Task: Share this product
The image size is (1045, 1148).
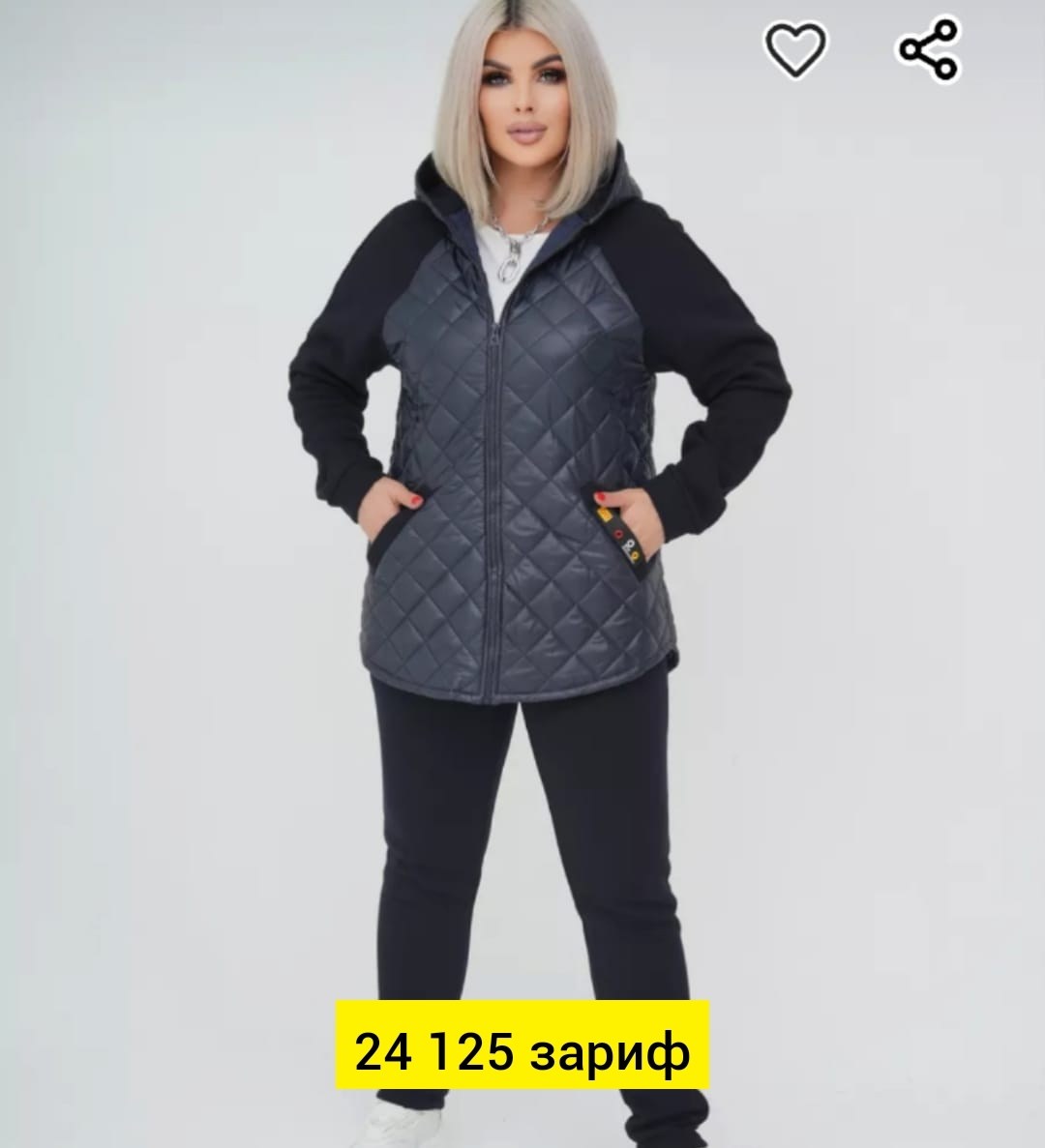Action: [x=929, y=49]
